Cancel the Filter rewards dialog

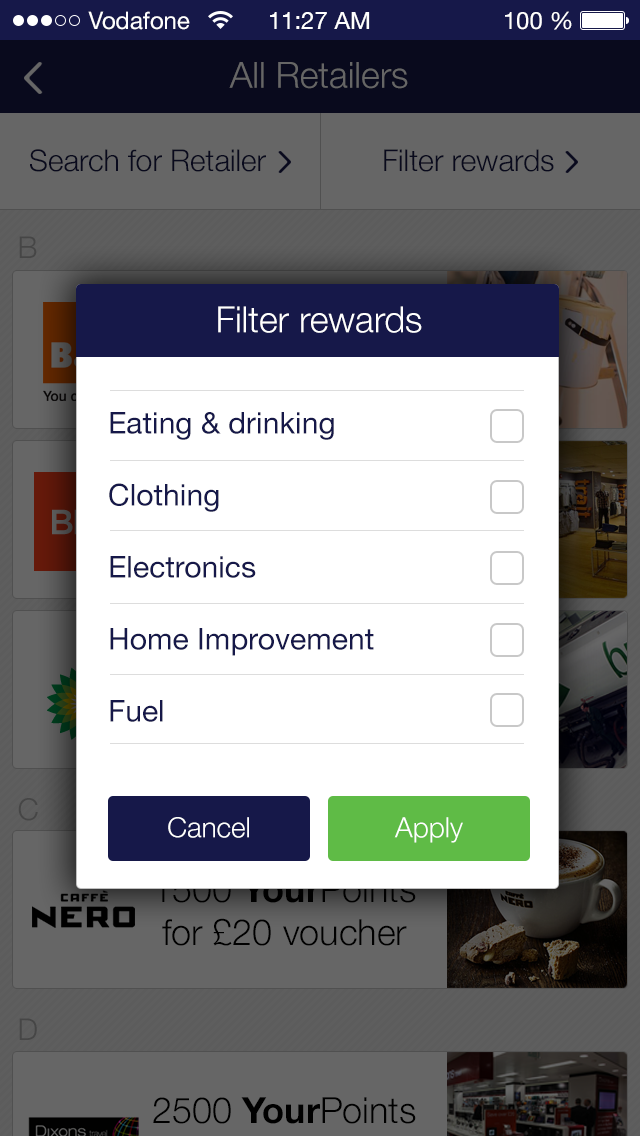point(209,828)
